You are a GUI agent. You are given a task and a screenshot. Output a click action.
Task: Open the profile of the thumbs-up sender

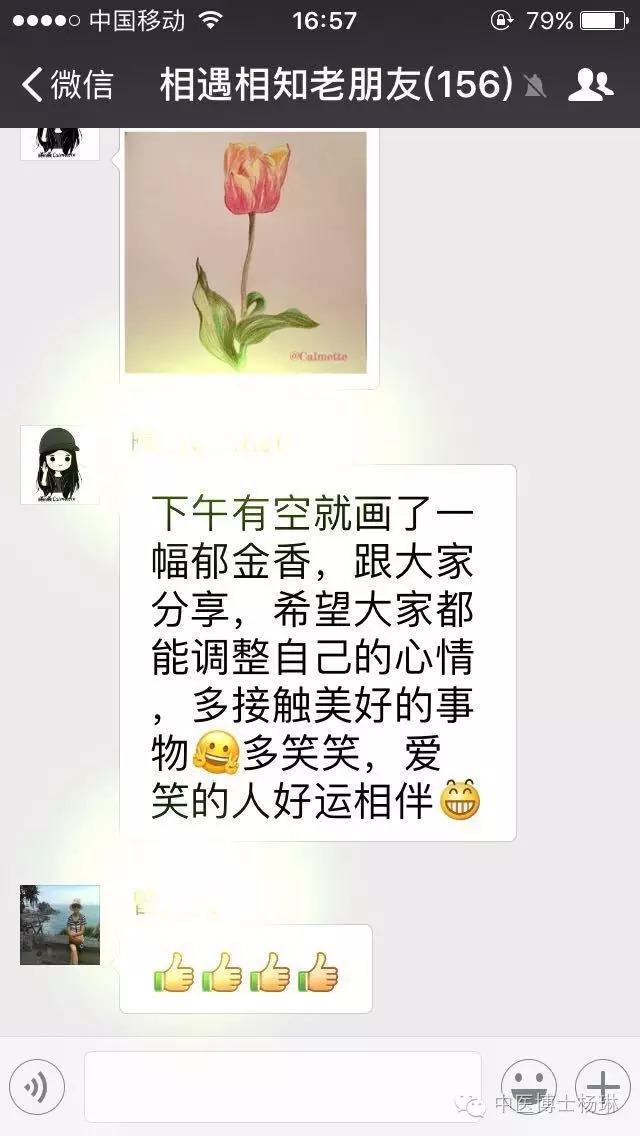point(59,924)
